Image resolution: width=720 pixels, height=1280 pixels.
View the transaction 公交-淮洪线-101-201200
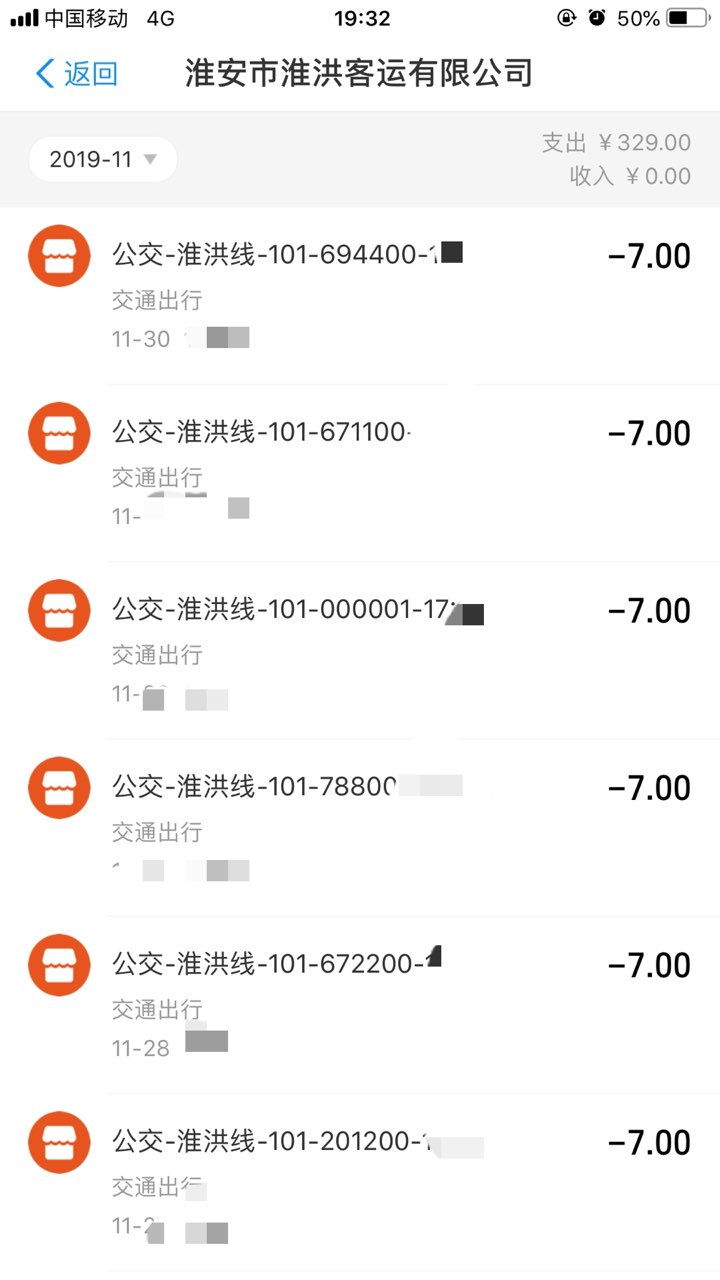(x=360, y=1181)
